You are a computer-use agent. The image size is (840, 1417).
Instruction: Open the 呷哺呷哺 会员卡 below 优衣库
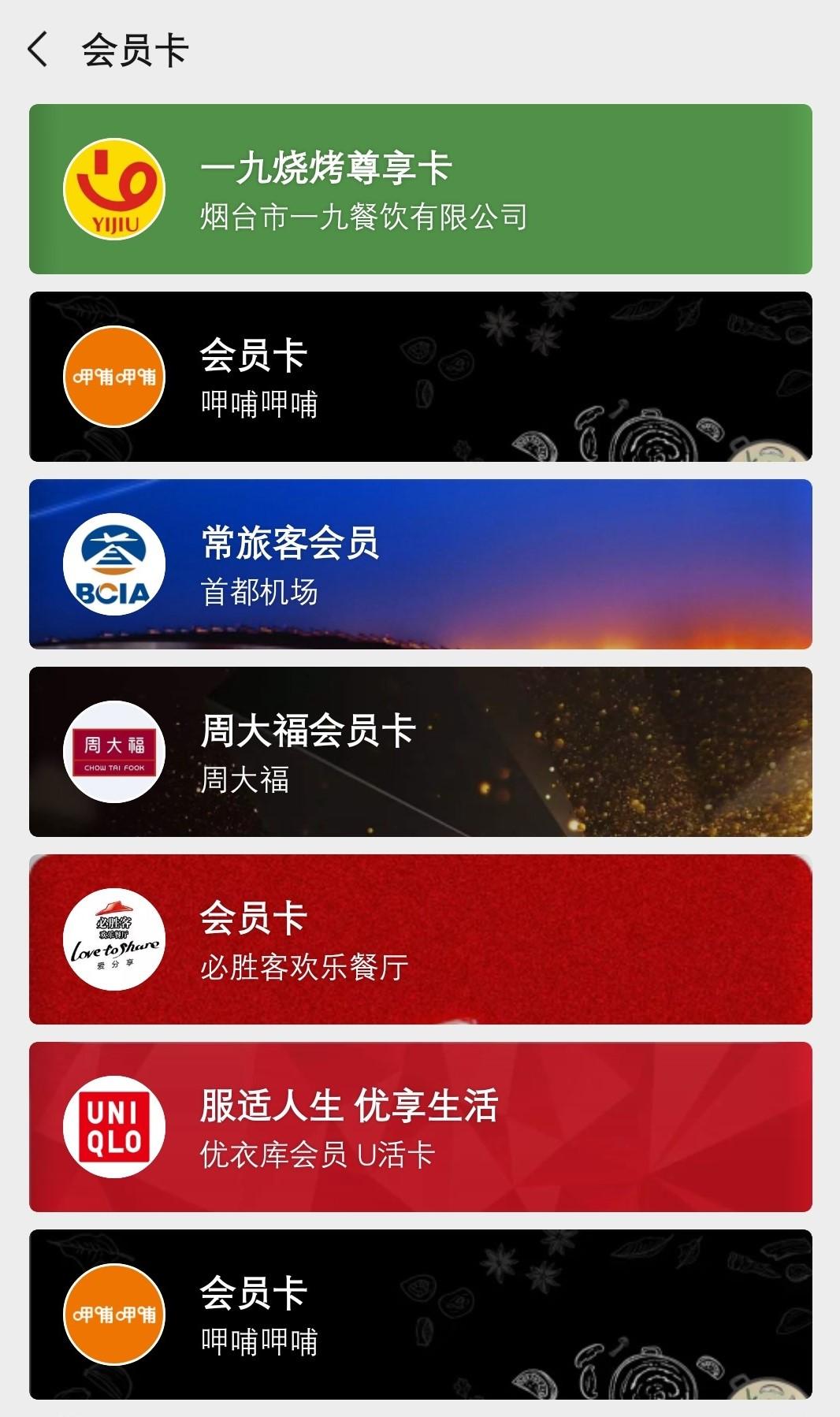pos(420,1315)
